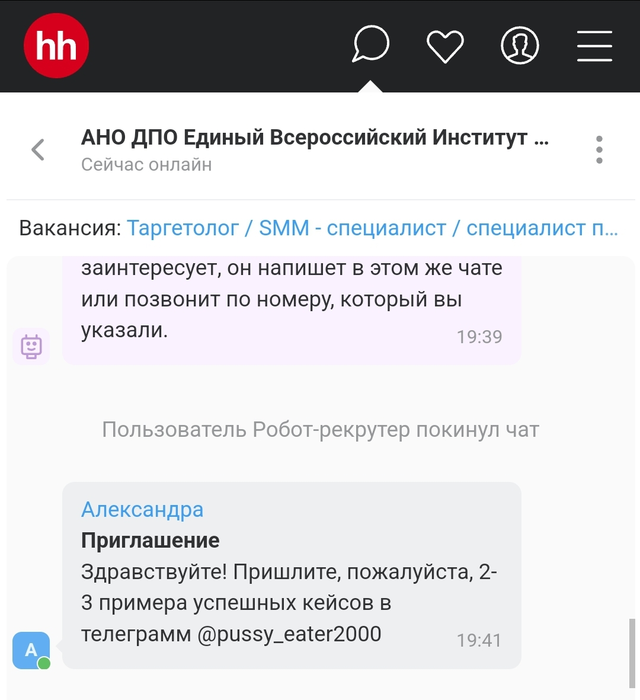Viewport: 640px width, 700px height.
Task: Go to the hh home logo
Action: pyautogui.click(x=57, y=46)
